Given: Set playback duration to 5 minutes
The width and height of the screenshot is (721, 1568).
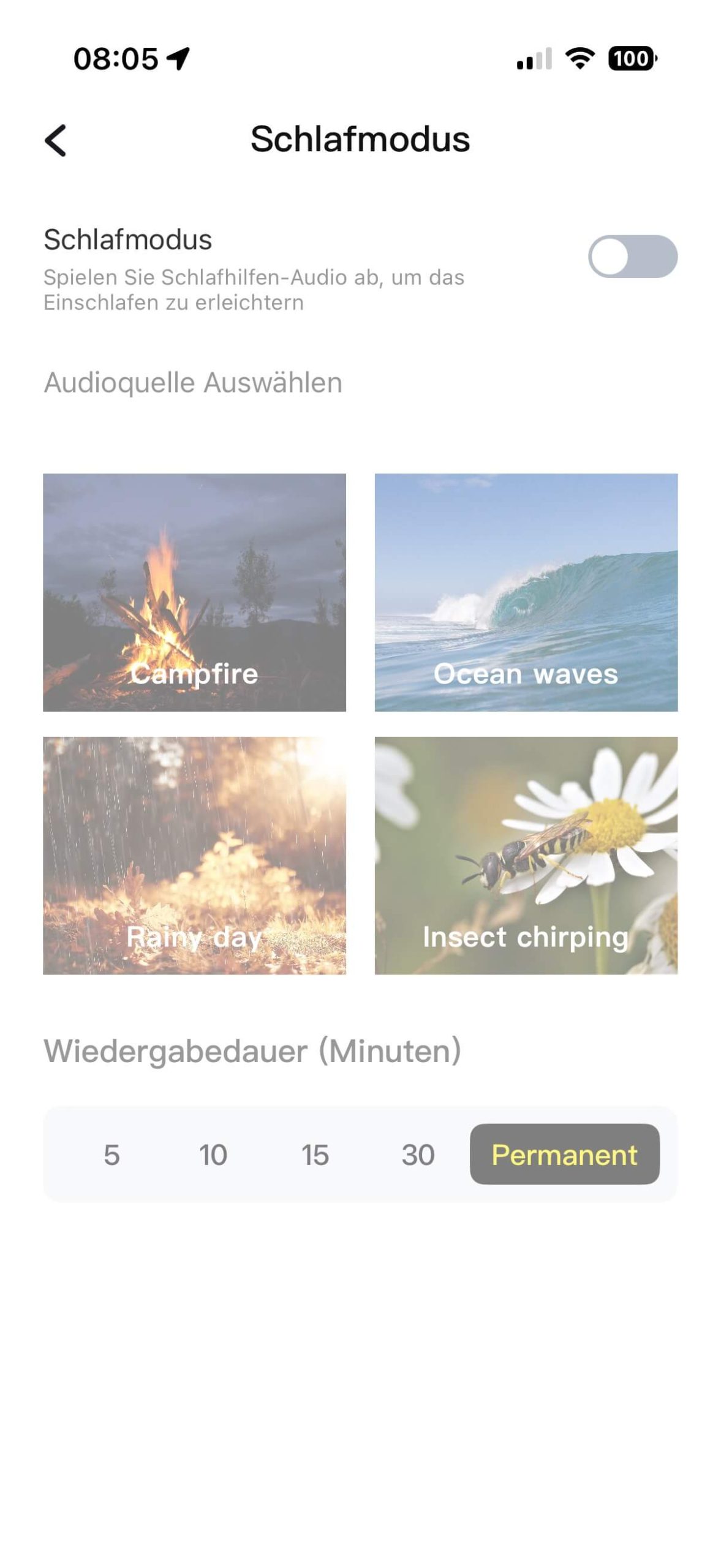Looking at the screenshot, I should point(111,1155).
